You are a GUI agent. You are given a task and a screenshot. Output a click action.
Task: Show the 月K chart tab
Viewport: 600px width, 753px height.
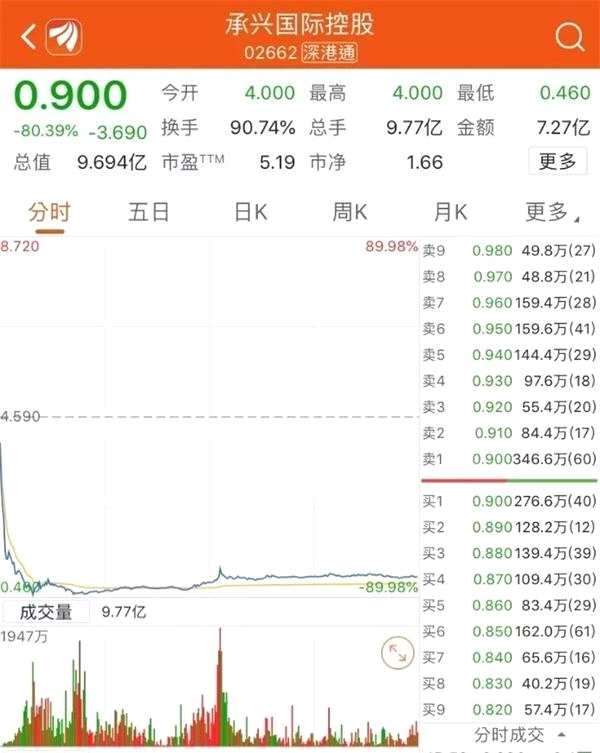pyautogui.click(x=450, y=213)
